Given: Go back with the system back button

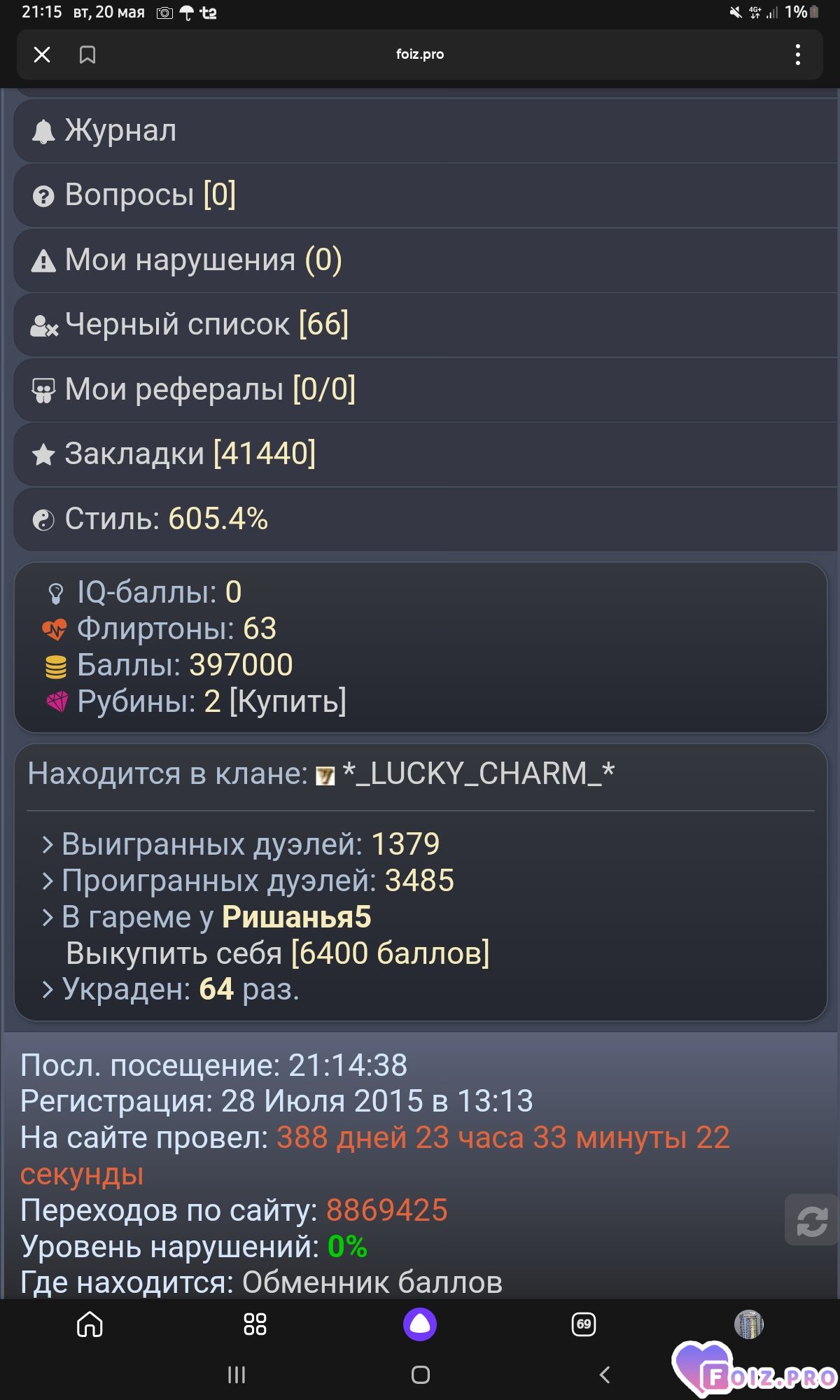Looking at the screenshot, I should click(605, 1375).
